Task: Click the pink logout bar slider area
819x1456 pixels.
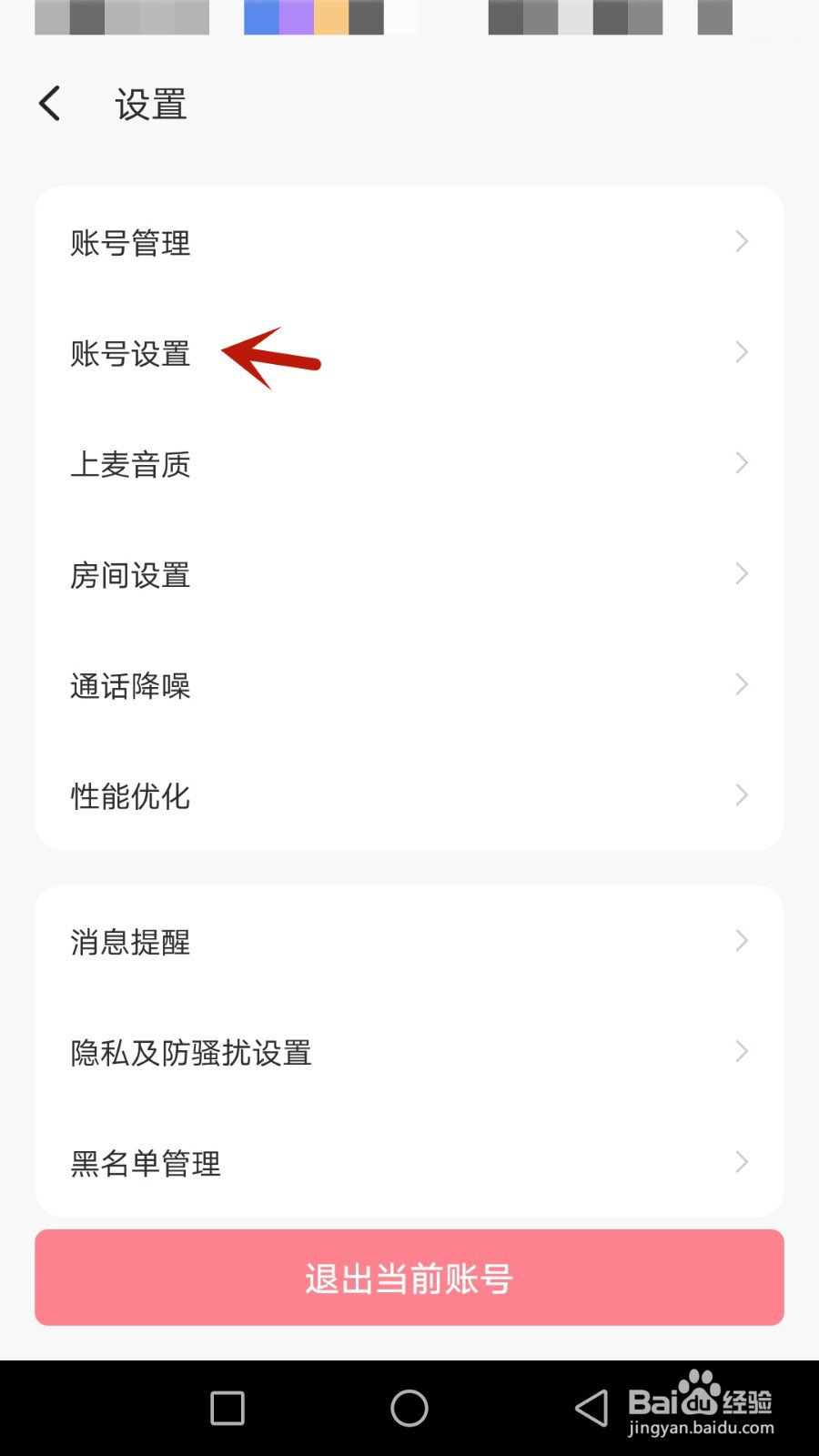Action: pos(409,1278)
